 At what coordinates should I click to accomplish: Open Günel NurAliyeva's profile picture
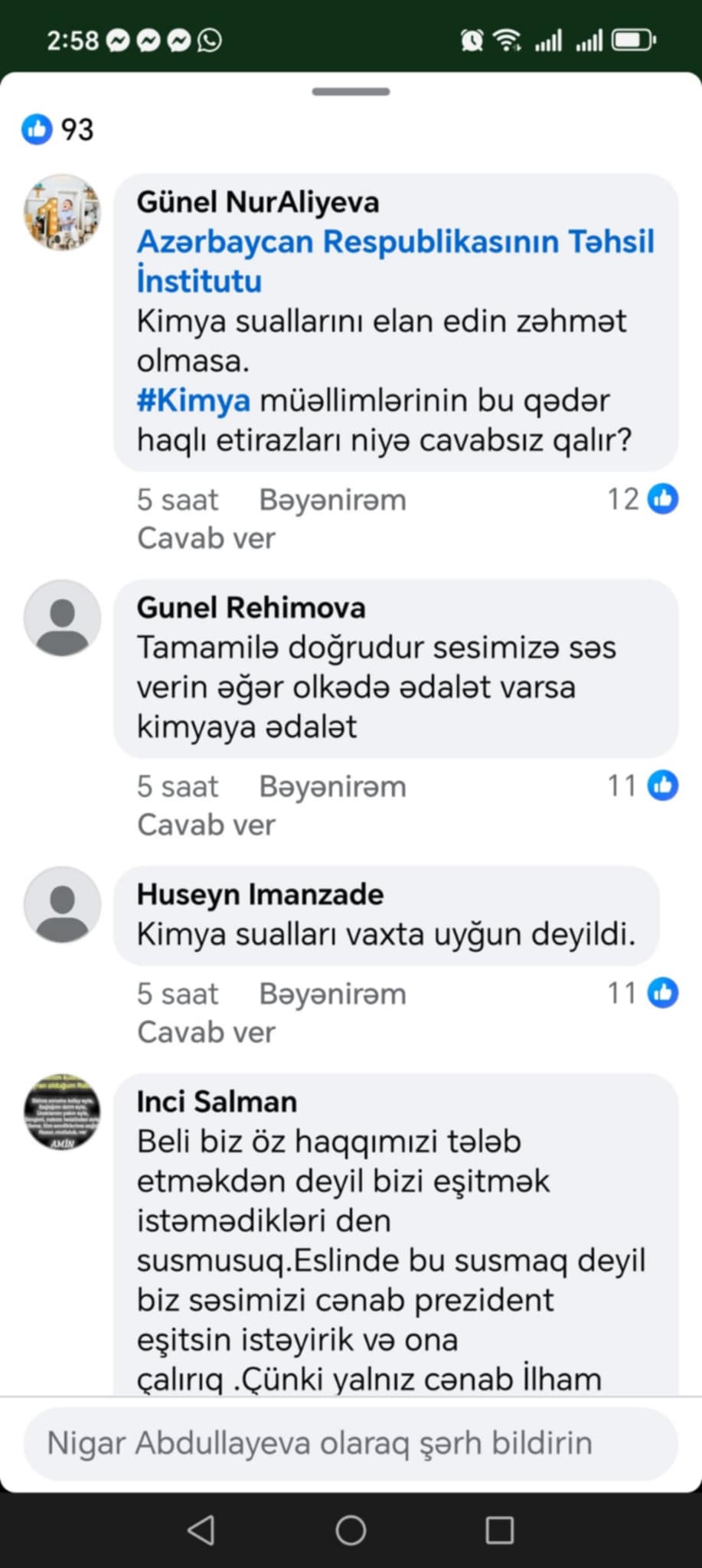click(x=62, y=212)
